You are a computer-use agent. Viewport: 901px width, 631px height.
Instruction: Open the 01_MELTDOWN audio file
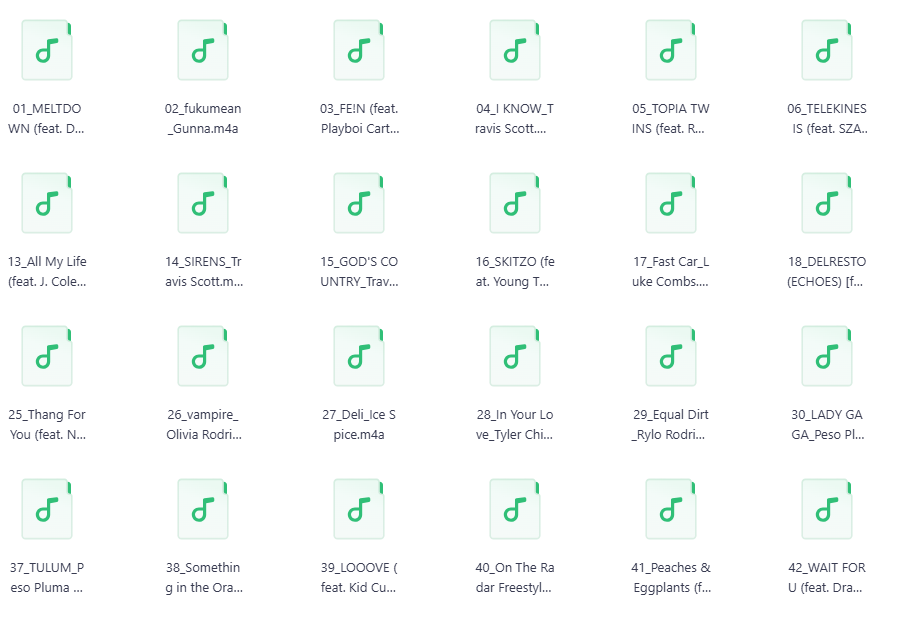click(47, 51)
